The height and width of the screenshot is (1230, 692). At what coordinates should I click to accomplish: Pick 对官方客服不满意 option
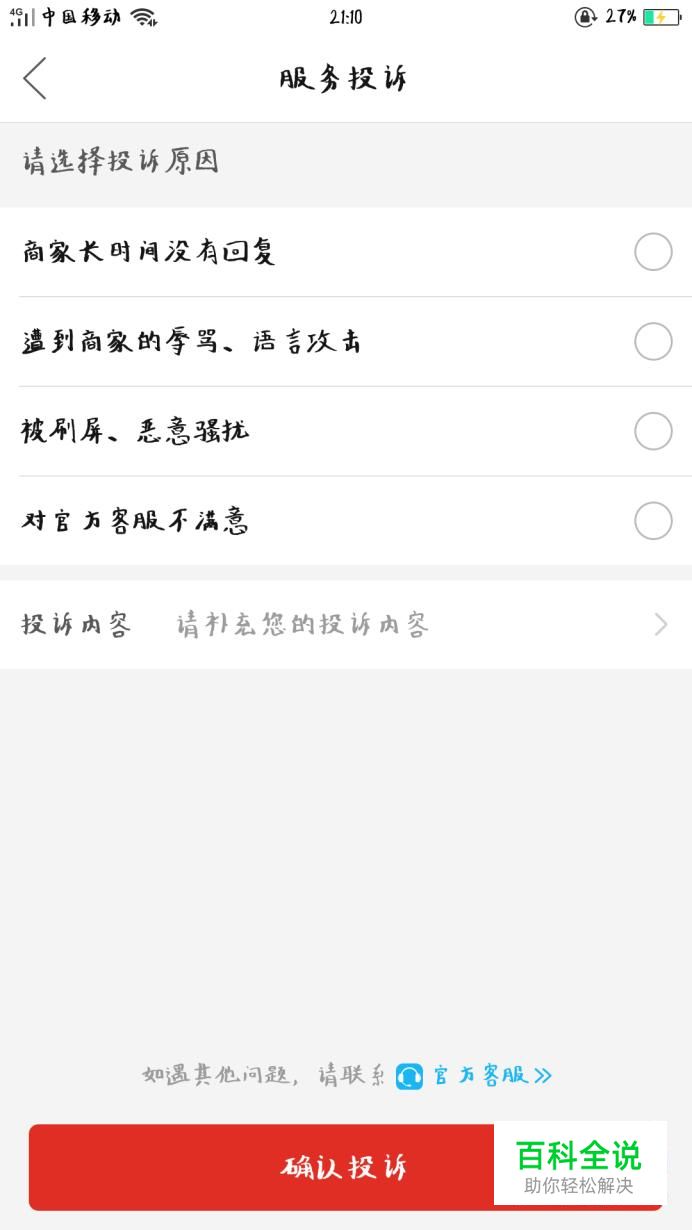tap(346, 521)
